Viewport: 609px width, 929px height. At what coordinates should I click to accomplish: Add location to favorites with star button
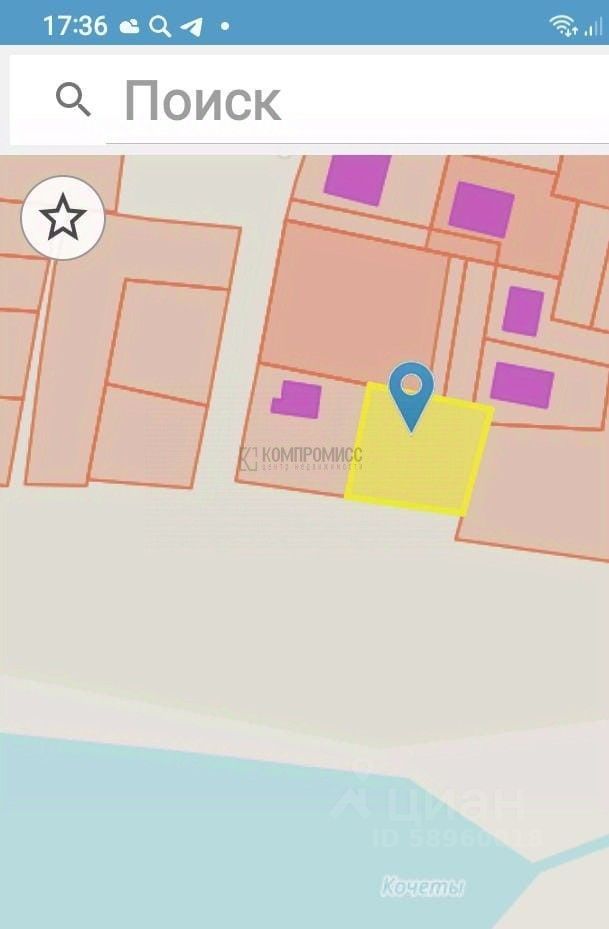(x=63, y=217)
